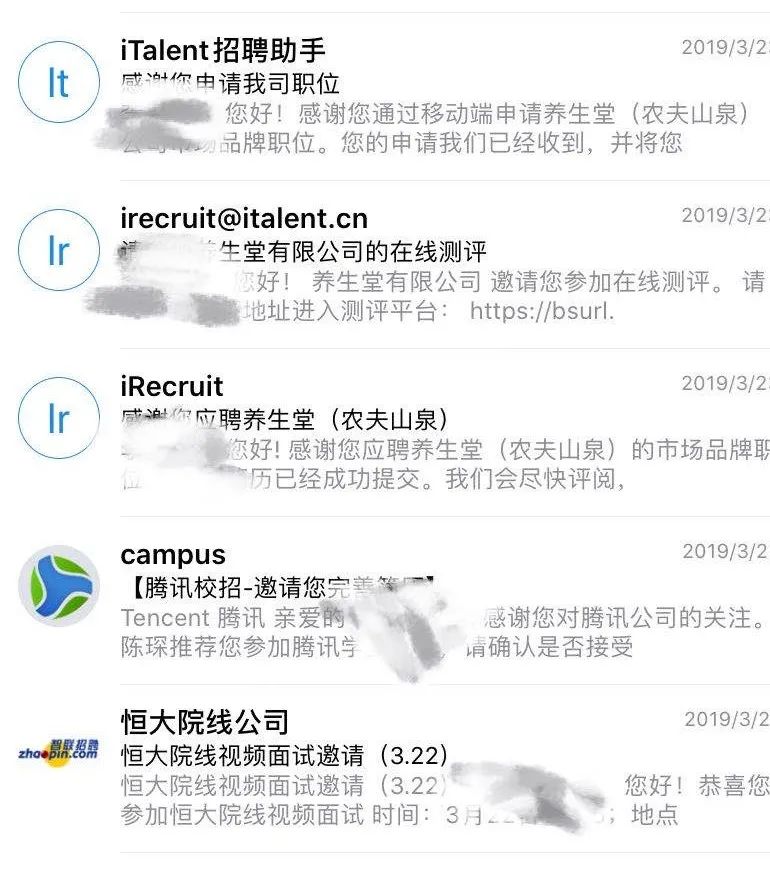The image size is (770, 869).
Task: Click the campus green pinwheel logo
Action: pyautogui.click(x=57, y=583)
